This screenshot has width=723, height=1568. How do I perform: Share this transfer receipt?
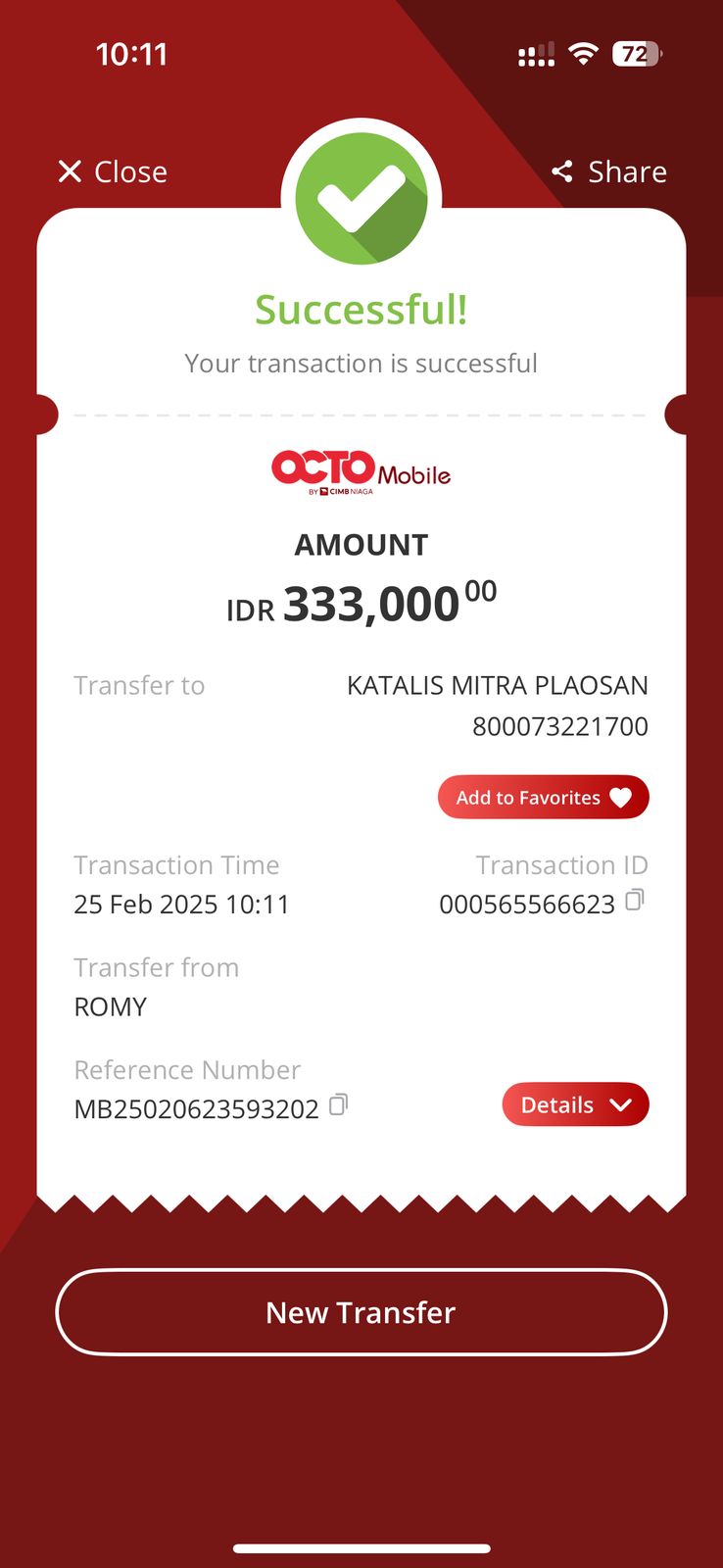point(608,171)
